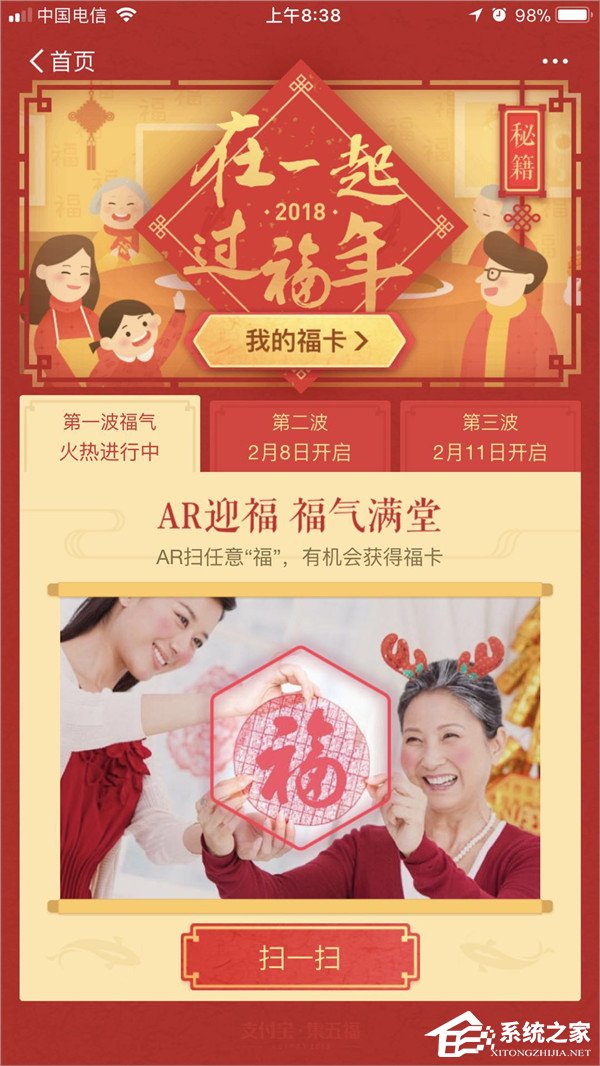Image resolution: width=600 pixels, height=1066 pixels.
Task: Tap the 扫一扫 button
Action: click(x=300, y=958)
